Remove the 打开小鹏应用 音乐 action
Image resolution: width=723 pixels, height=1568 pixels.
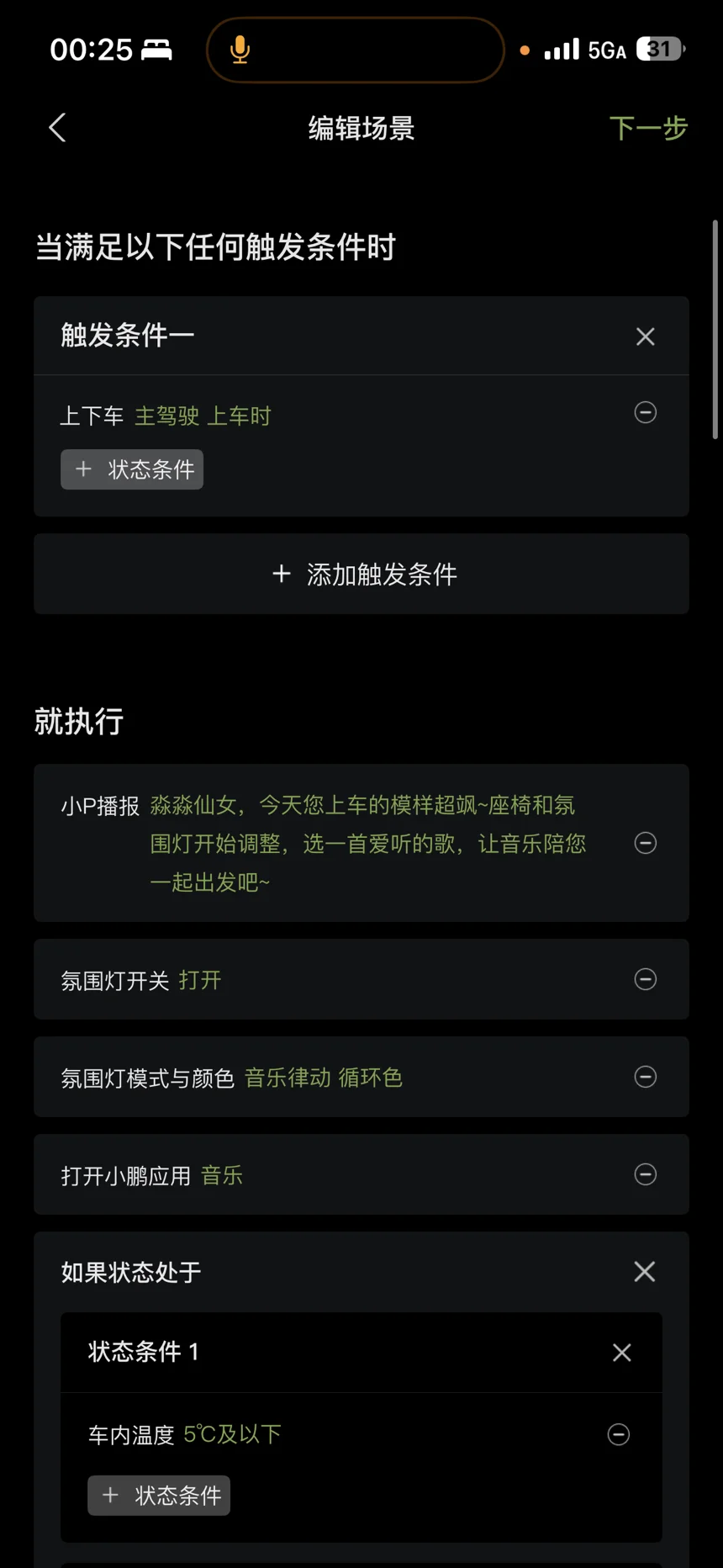(x=645, y=1174)
